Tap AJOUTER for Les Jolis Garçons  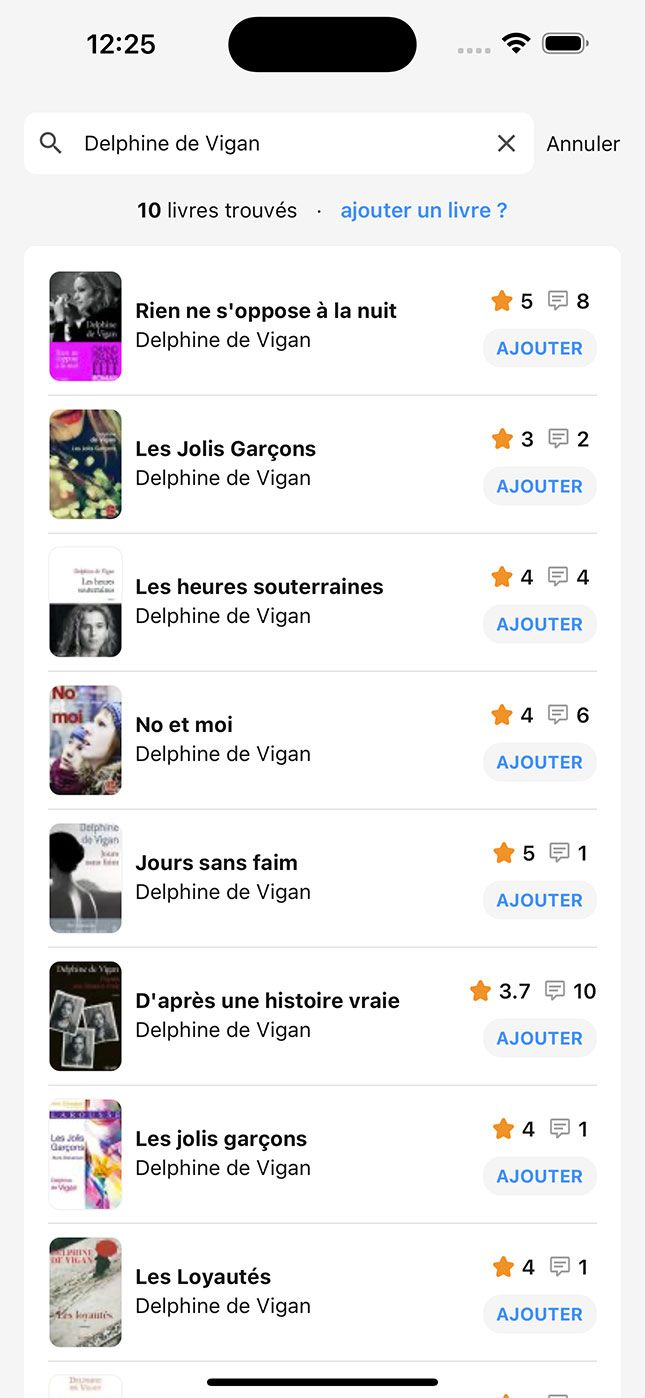pyautogui.click(x=539, y=486)
